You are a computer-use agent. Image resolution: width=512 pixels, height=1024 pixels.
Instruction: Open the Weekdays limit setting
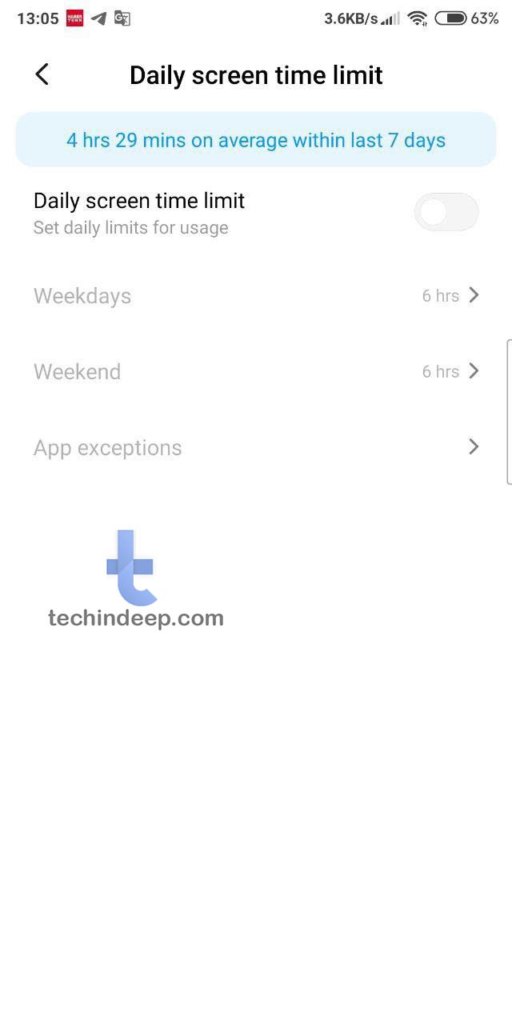(x=256, y=296)
